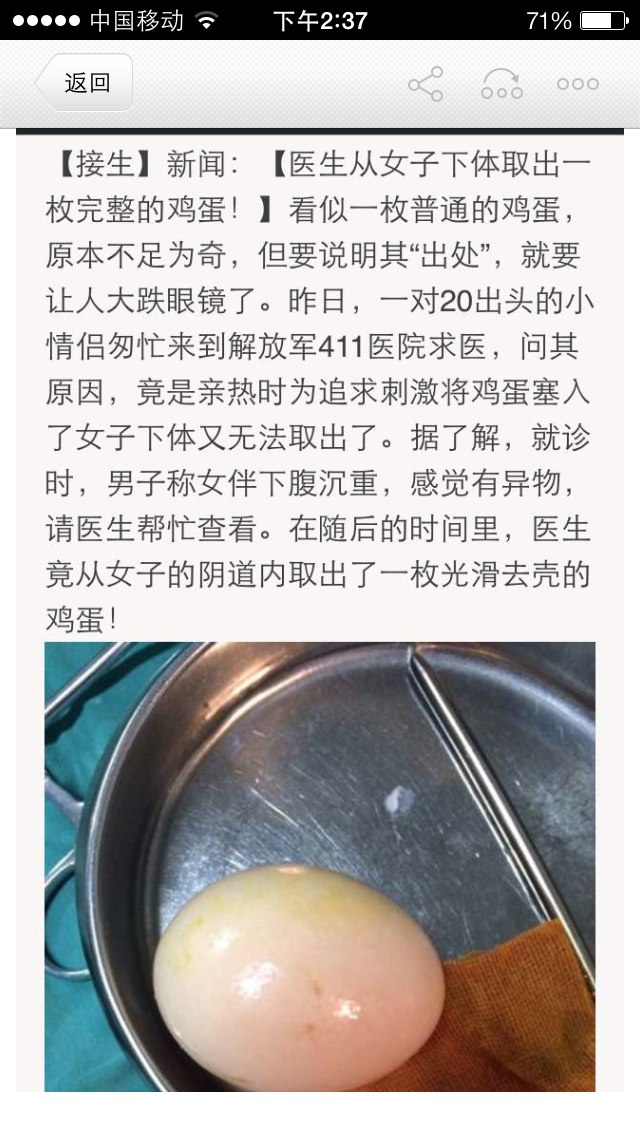Tap the 返回 back button

point(84,83)
